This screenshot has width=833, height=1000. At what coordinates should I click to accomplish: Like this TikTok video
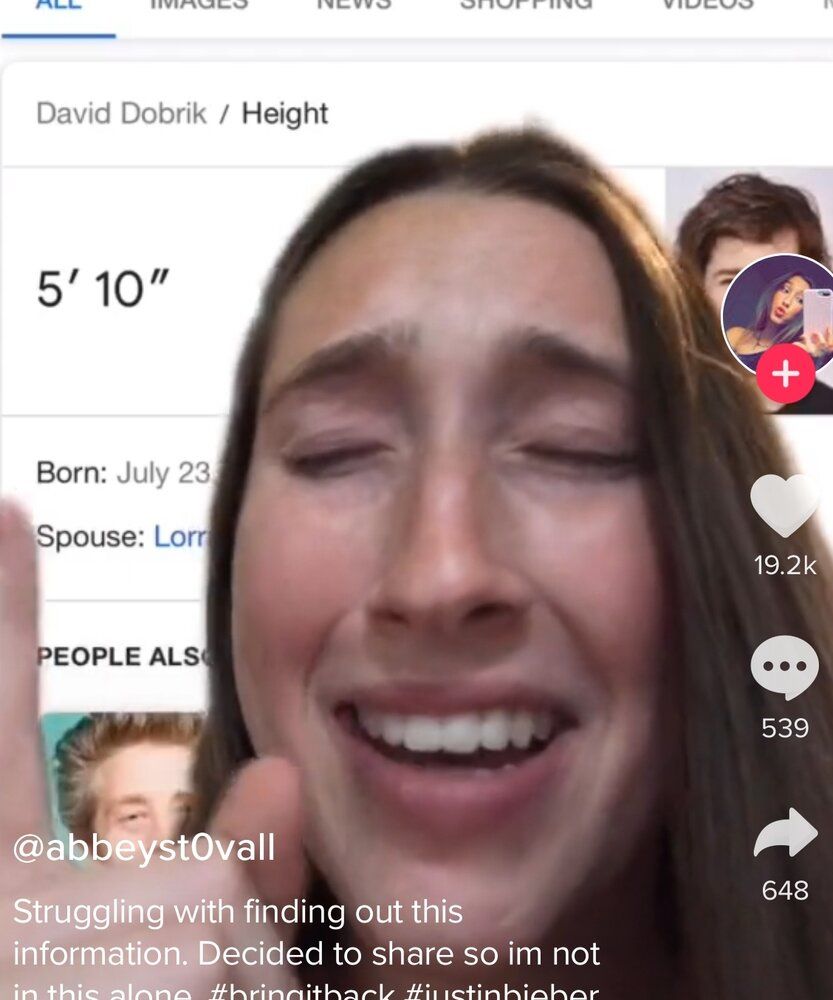[x=785, y=506]
